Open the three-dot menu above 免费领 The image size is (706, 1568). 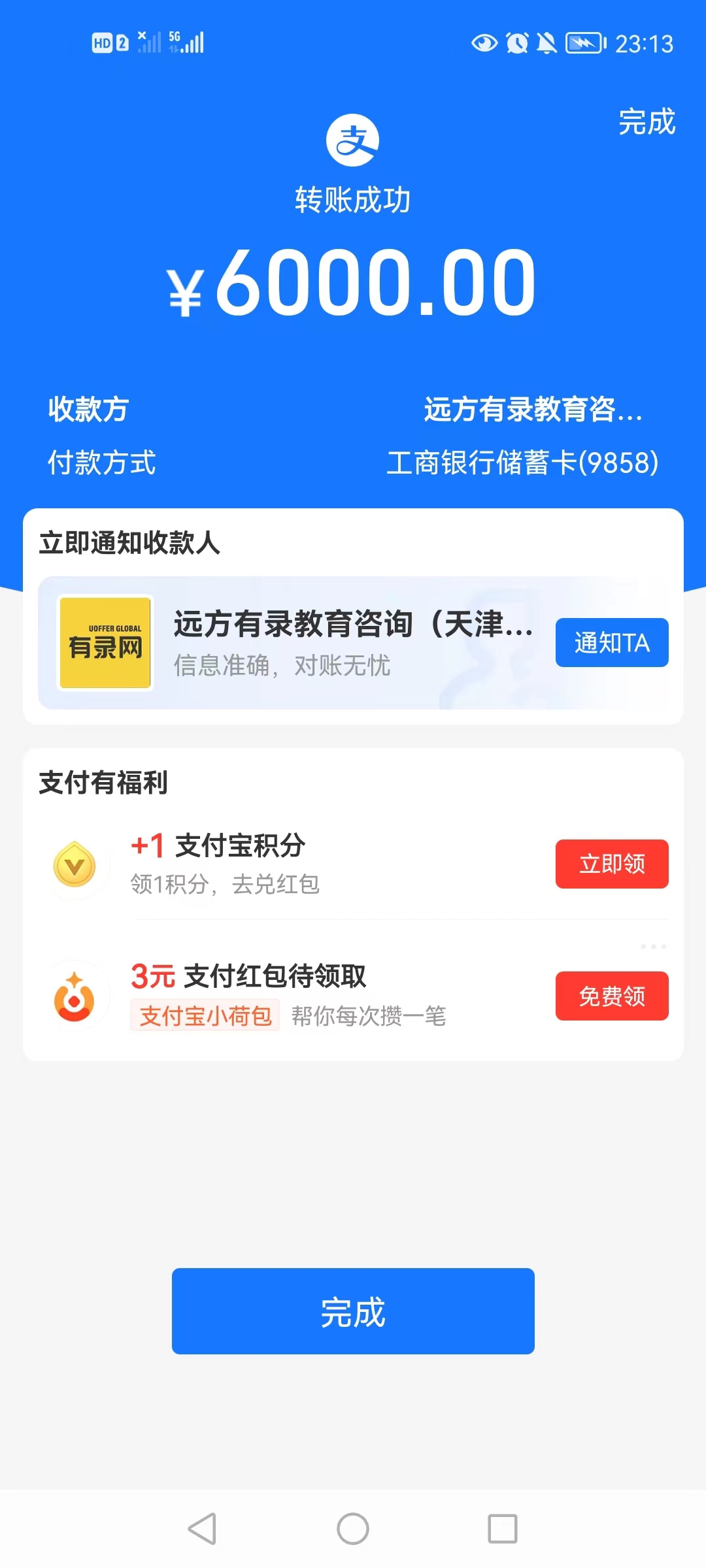(653, 947)
